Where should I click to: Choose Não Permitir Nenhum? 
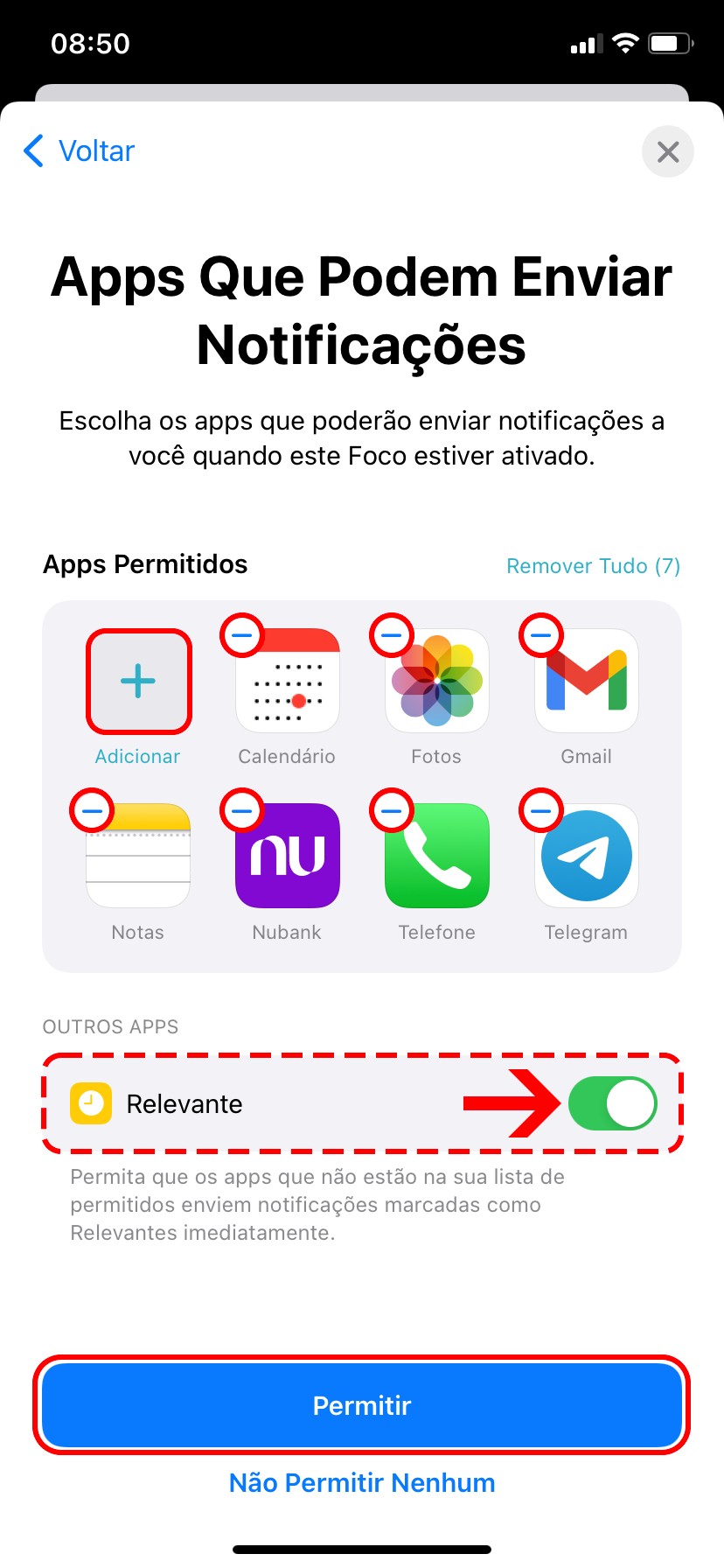click(362, 1483)
